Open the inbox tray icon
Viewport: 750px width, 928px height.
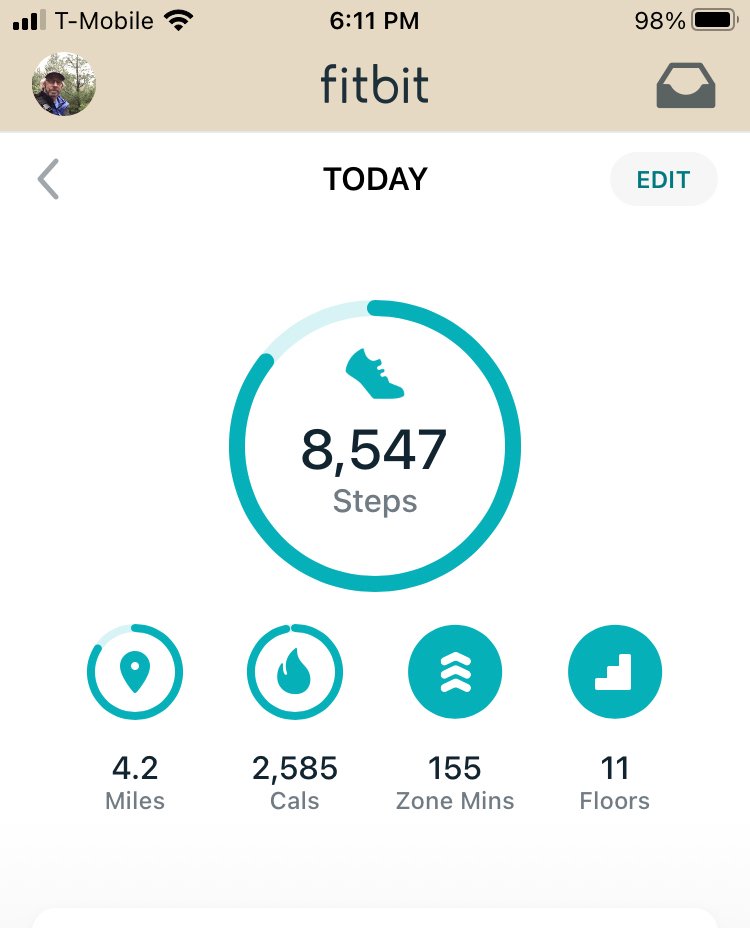coord(685,86)
